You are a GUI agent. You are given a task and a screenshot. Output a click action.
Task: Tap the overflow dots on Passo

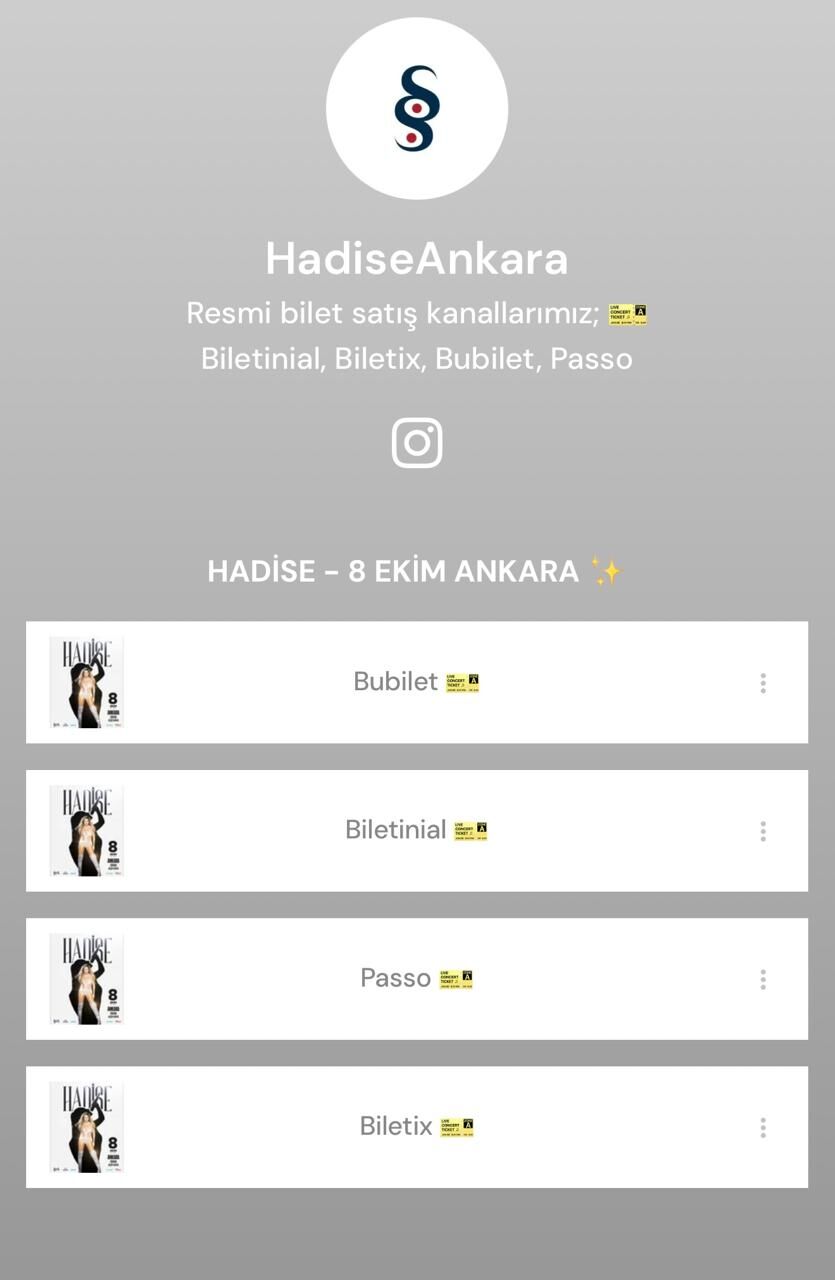point(763,979)
